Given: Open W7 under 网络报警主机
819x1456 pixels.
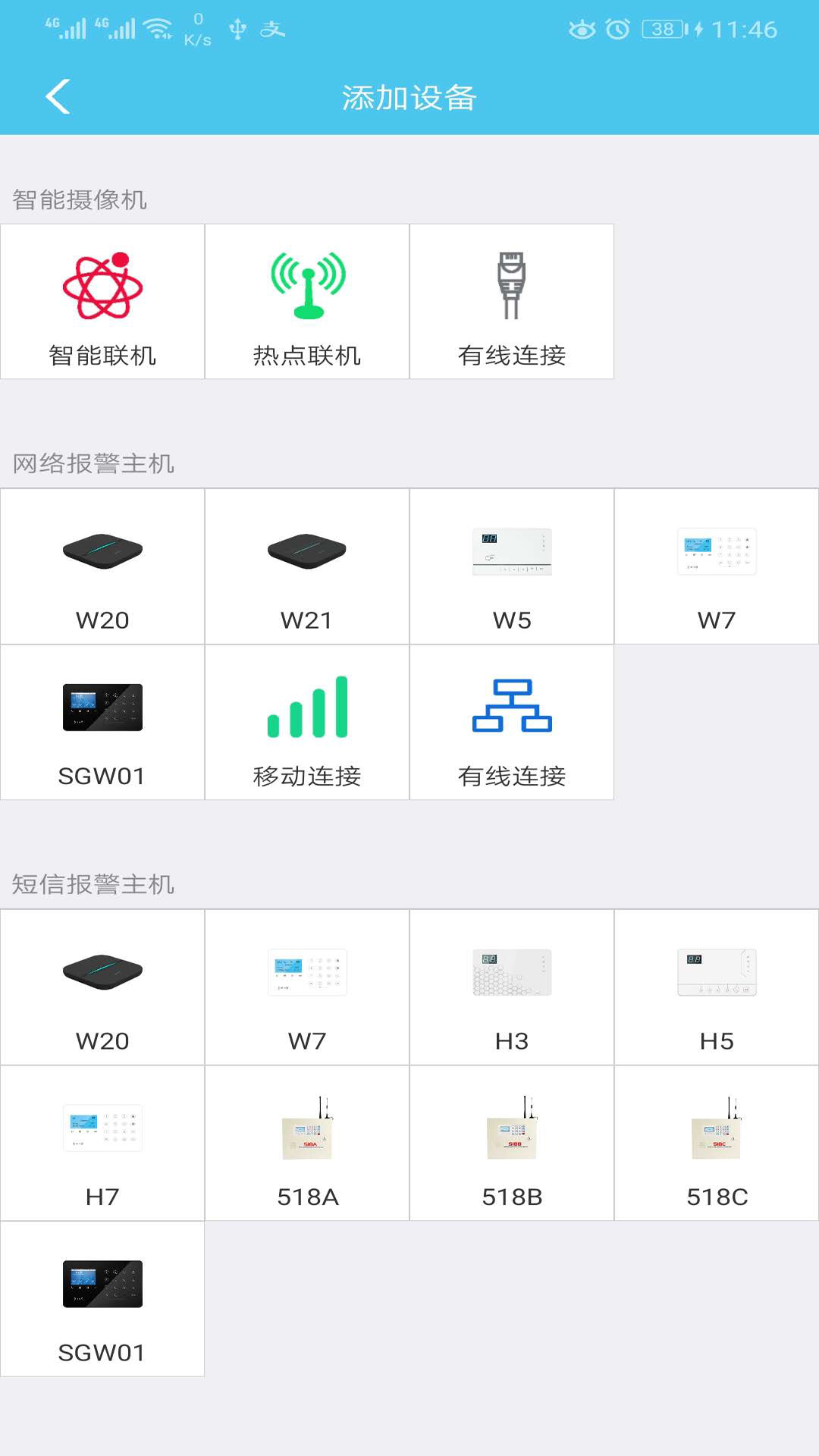Looking at the screenshot, I should 717,566.
